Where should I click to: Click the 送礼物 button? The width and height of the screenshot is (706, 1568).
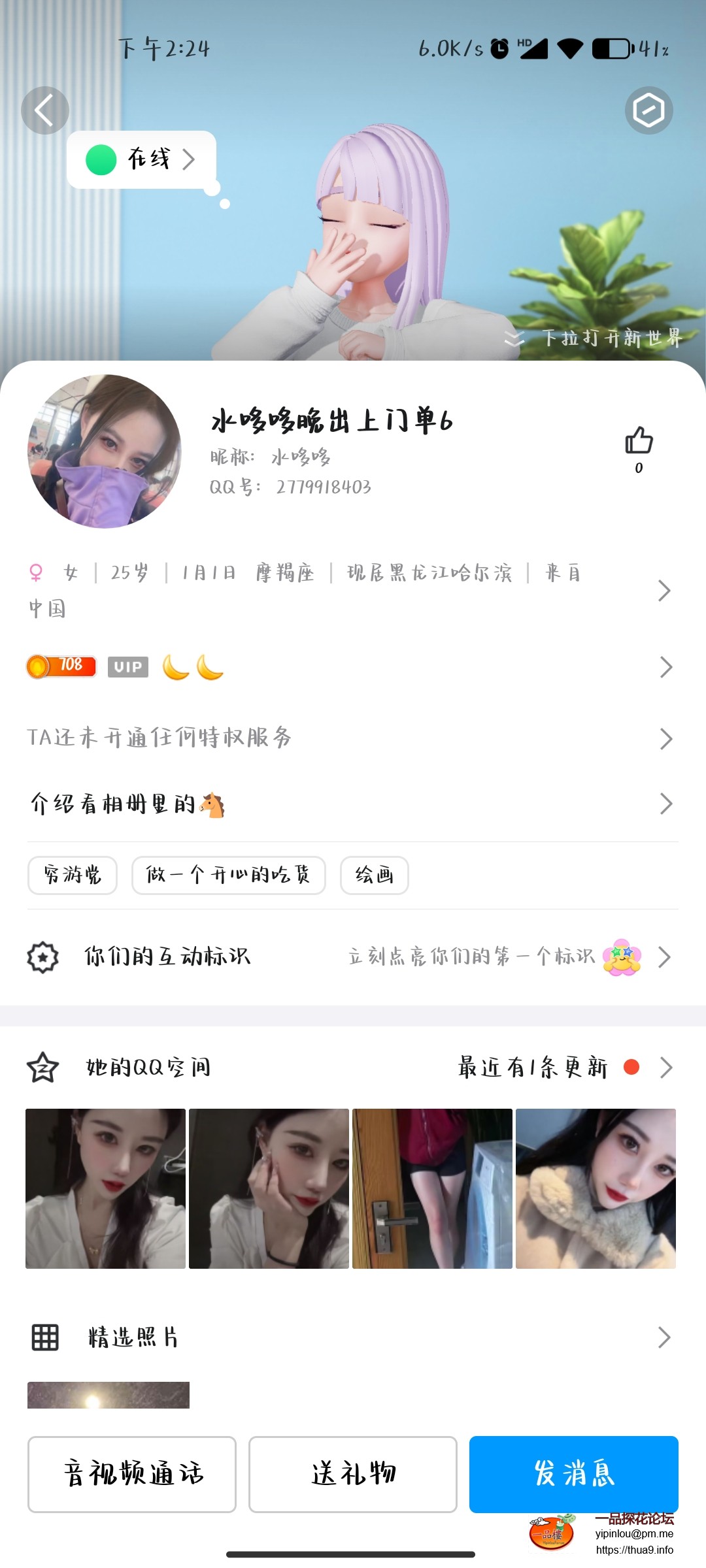coord(353,1475)
